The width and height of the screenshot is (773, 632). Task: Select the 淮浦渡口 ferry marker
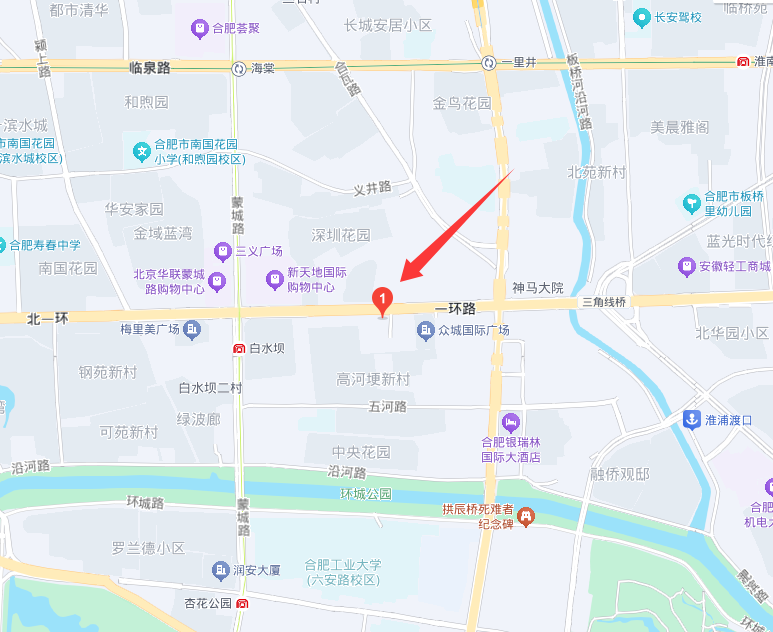coord(691,419)
